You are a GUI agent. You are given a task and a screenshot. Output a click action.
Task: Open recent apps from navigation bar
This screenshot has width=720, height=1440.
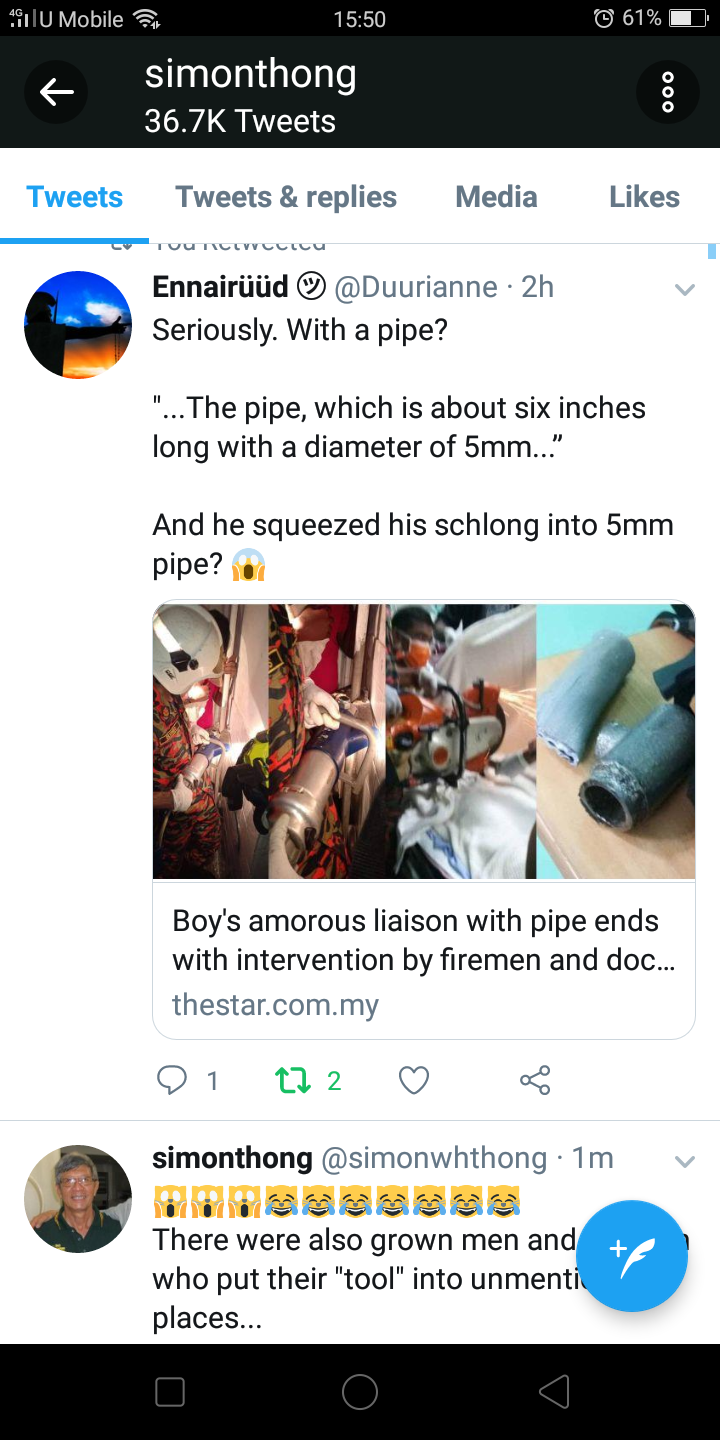[x=170, y=1392]
